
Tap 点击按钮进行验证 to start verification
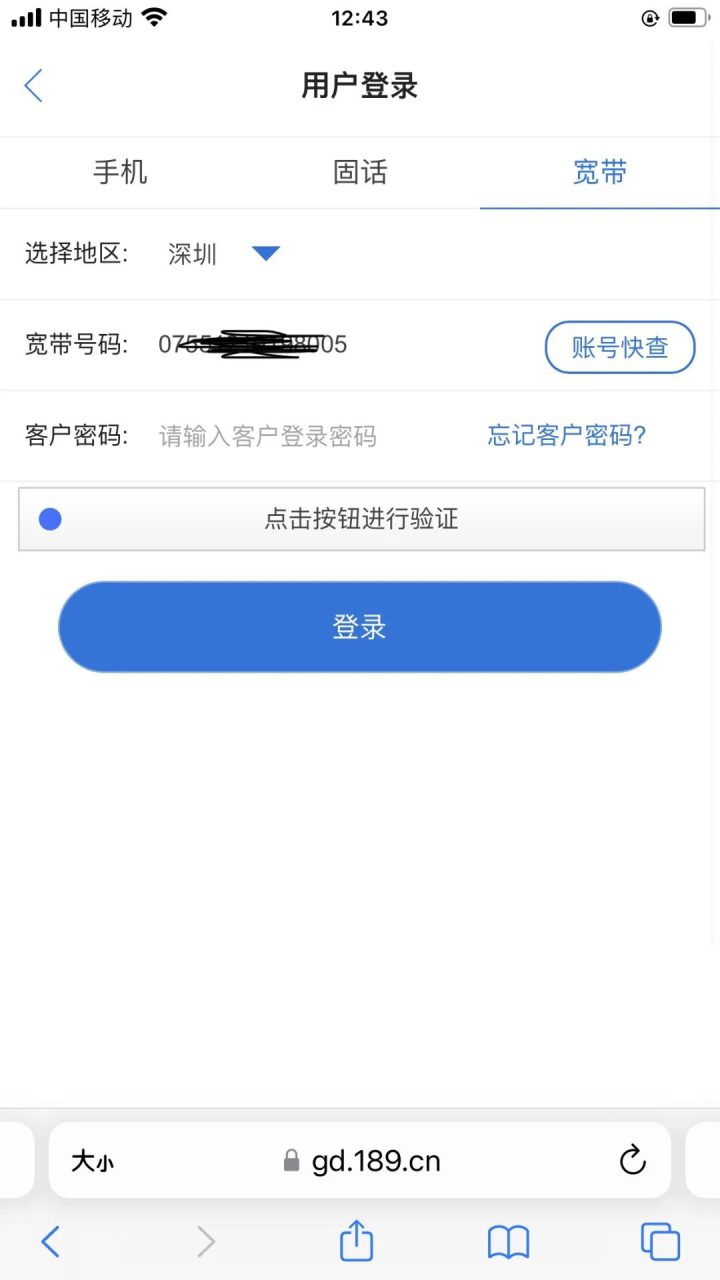pyautogui.click(x=361, y=519)
